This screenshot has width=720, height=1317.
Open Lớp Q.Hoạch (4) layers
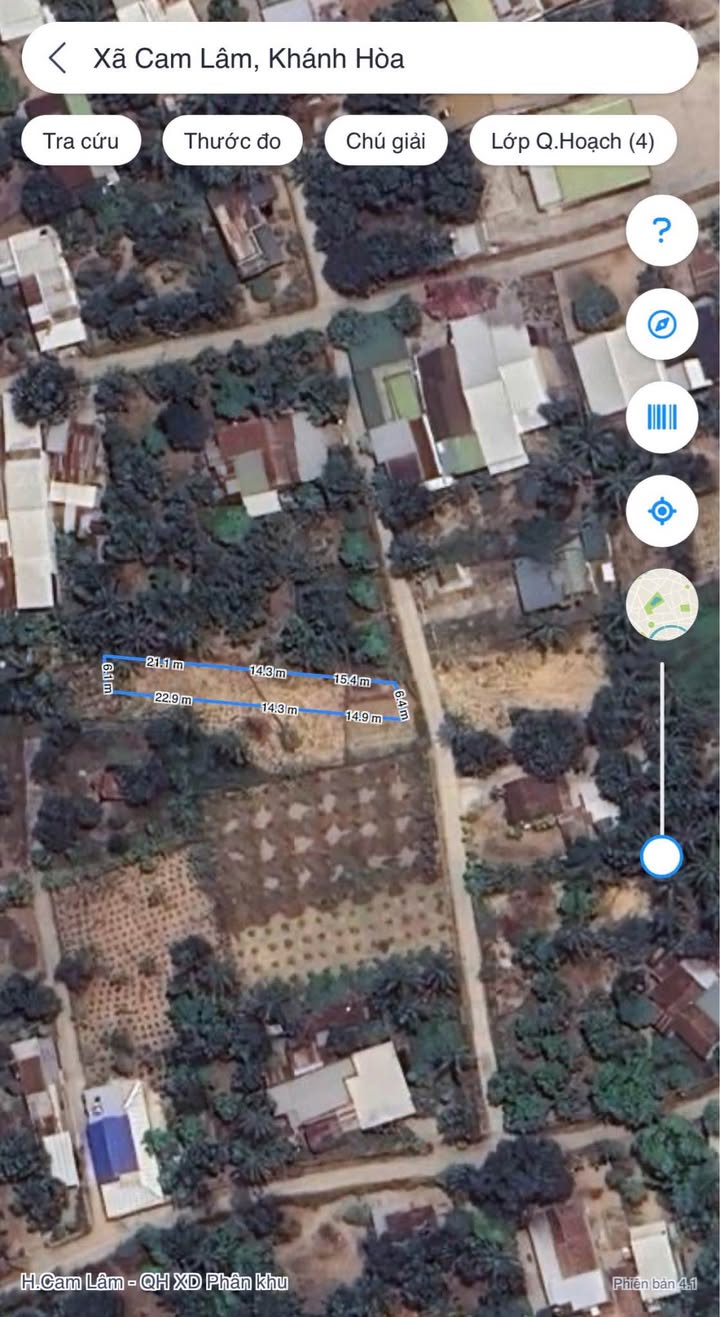[573, 141]
